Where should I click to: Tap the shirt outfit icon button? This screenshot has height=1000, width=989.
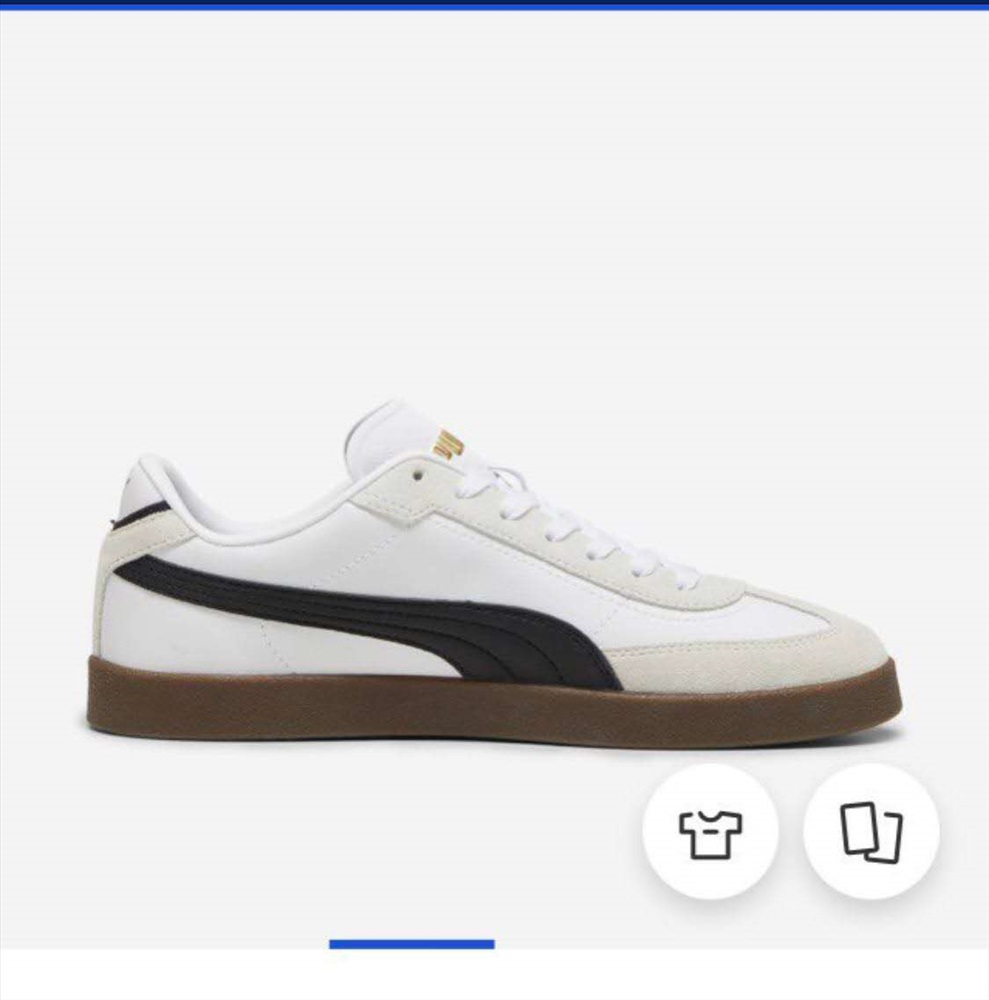[710, 832]
